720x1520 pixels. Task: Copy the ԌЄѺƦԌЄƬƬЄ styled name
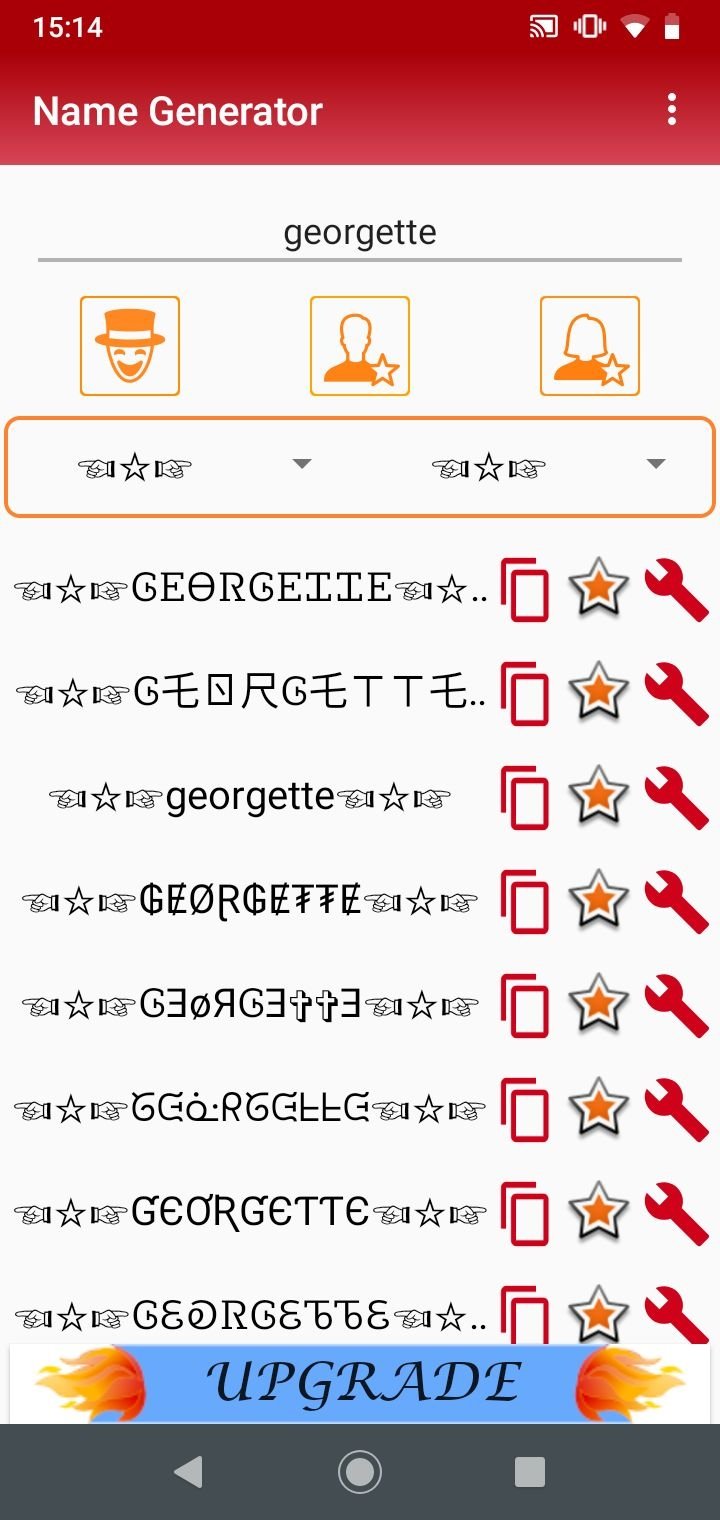pyautogui.click(x=527, y=1214)
